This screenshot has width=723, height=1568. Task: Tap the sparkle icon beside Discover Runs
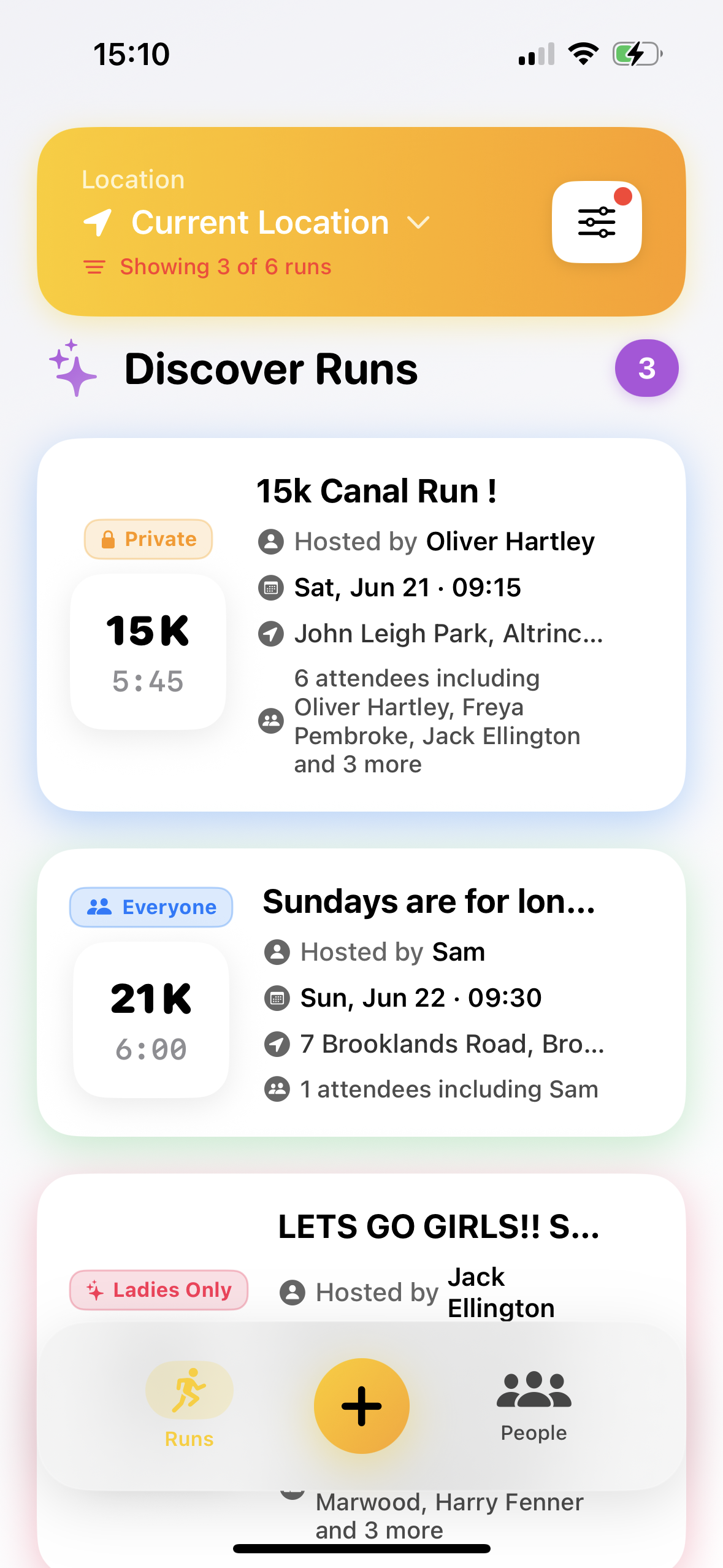click(x=72, y=368)
